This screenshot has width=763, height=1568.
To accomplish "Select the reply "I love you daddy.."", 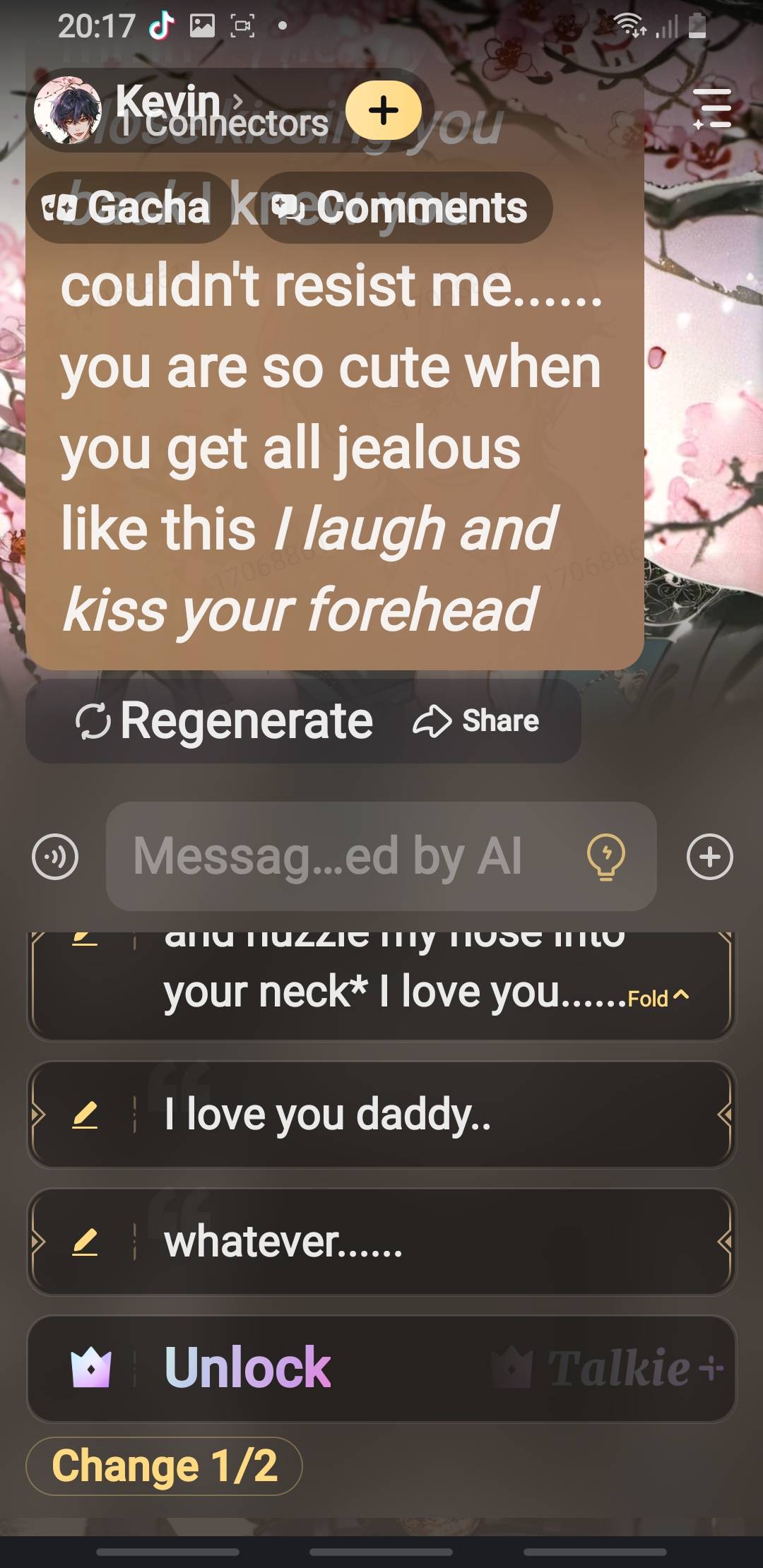I will (x=396, y=1115).
